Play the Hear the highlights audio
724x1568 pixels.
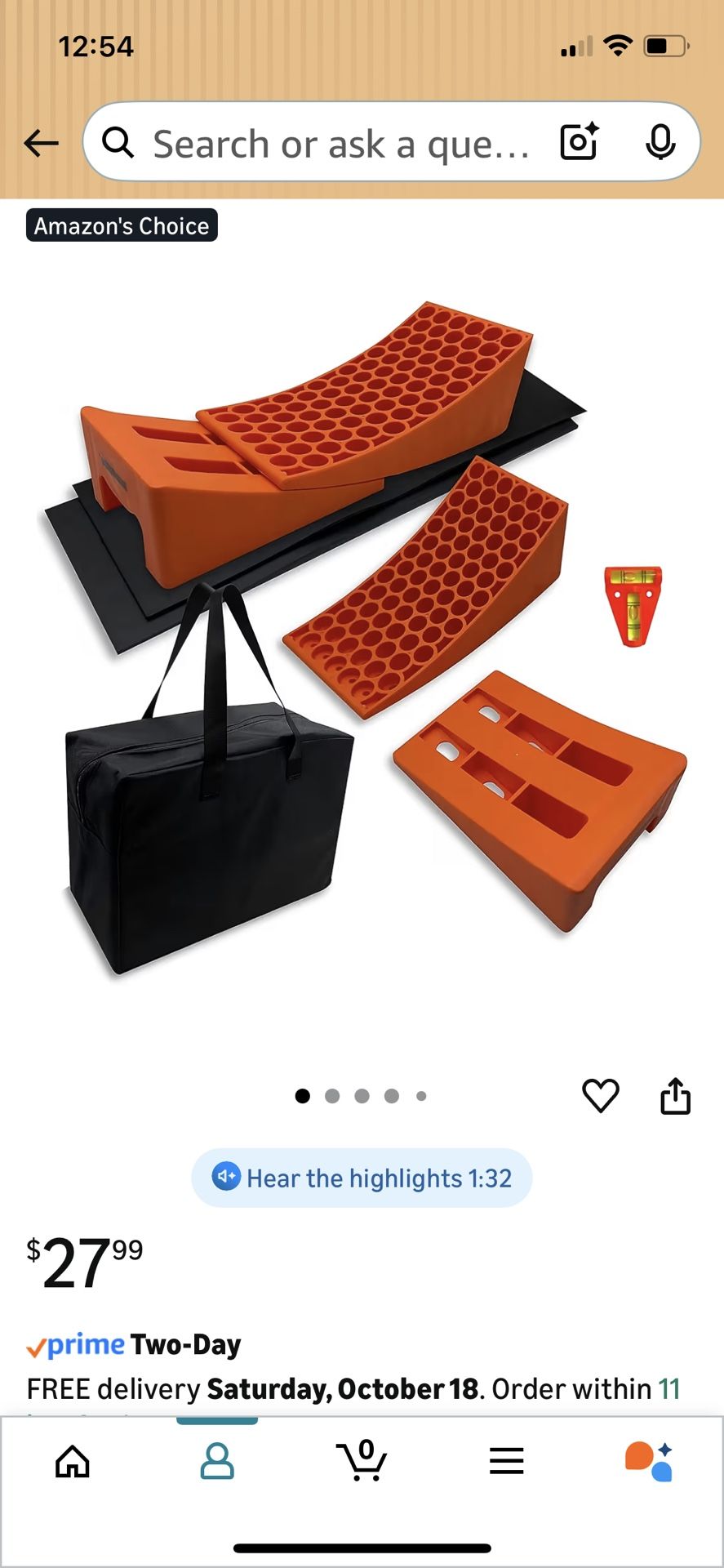362,1177
